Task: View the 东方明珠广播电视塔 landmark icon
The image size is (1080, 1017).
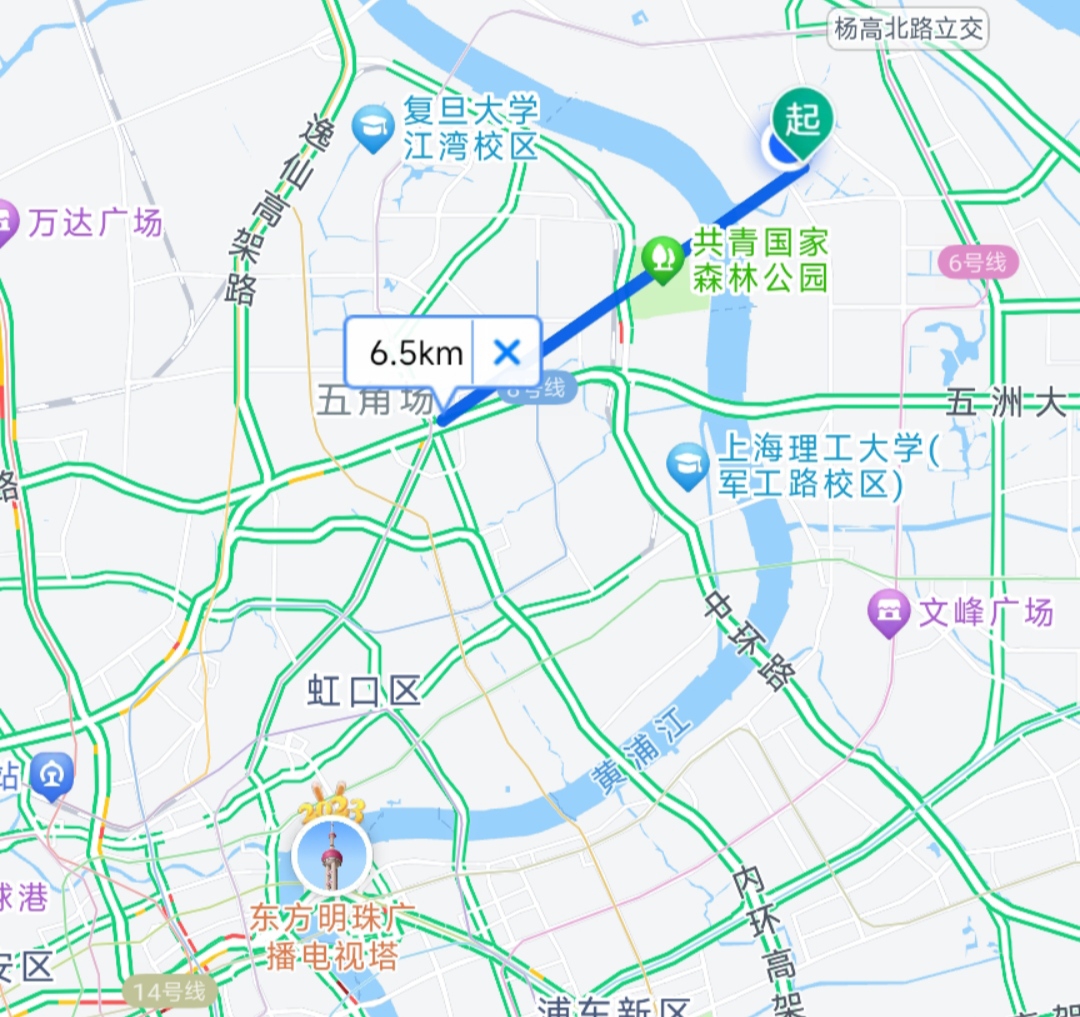Action: pyautogui.click(x=332, y=856)
